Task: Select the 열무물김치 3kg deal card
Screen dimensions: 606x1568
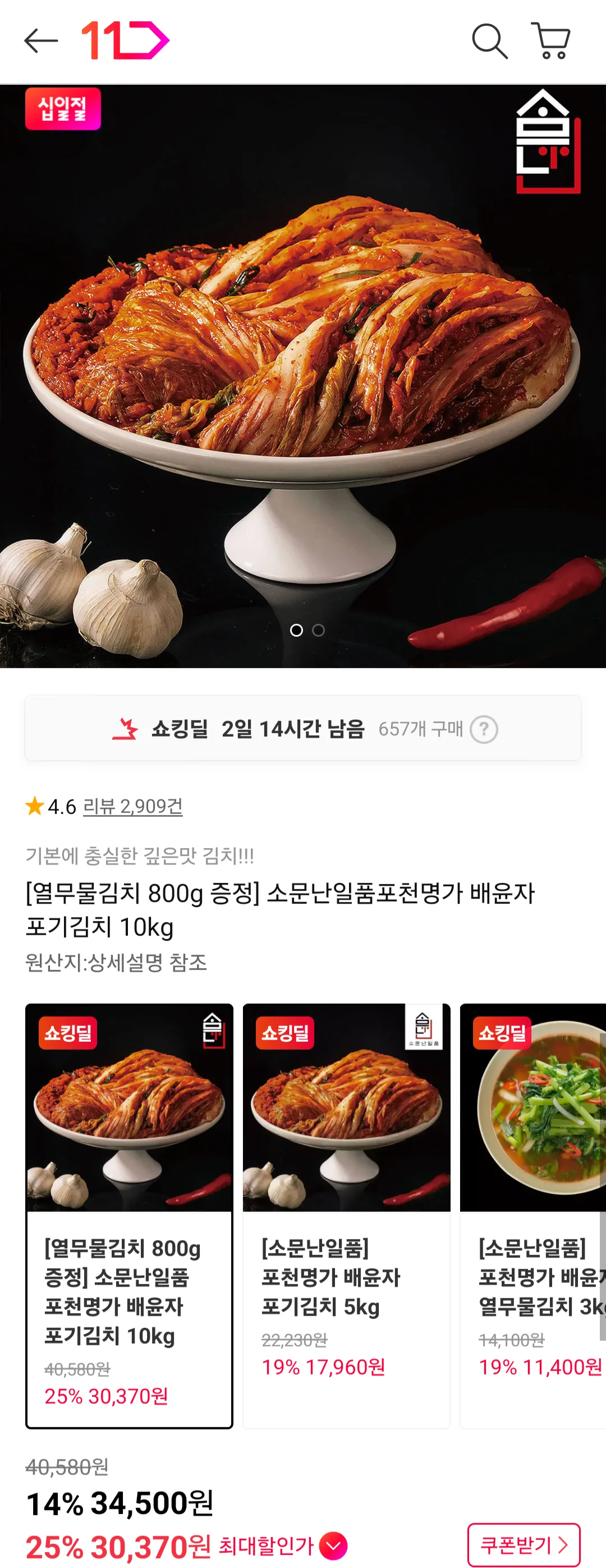Action: pos(533,1215)
